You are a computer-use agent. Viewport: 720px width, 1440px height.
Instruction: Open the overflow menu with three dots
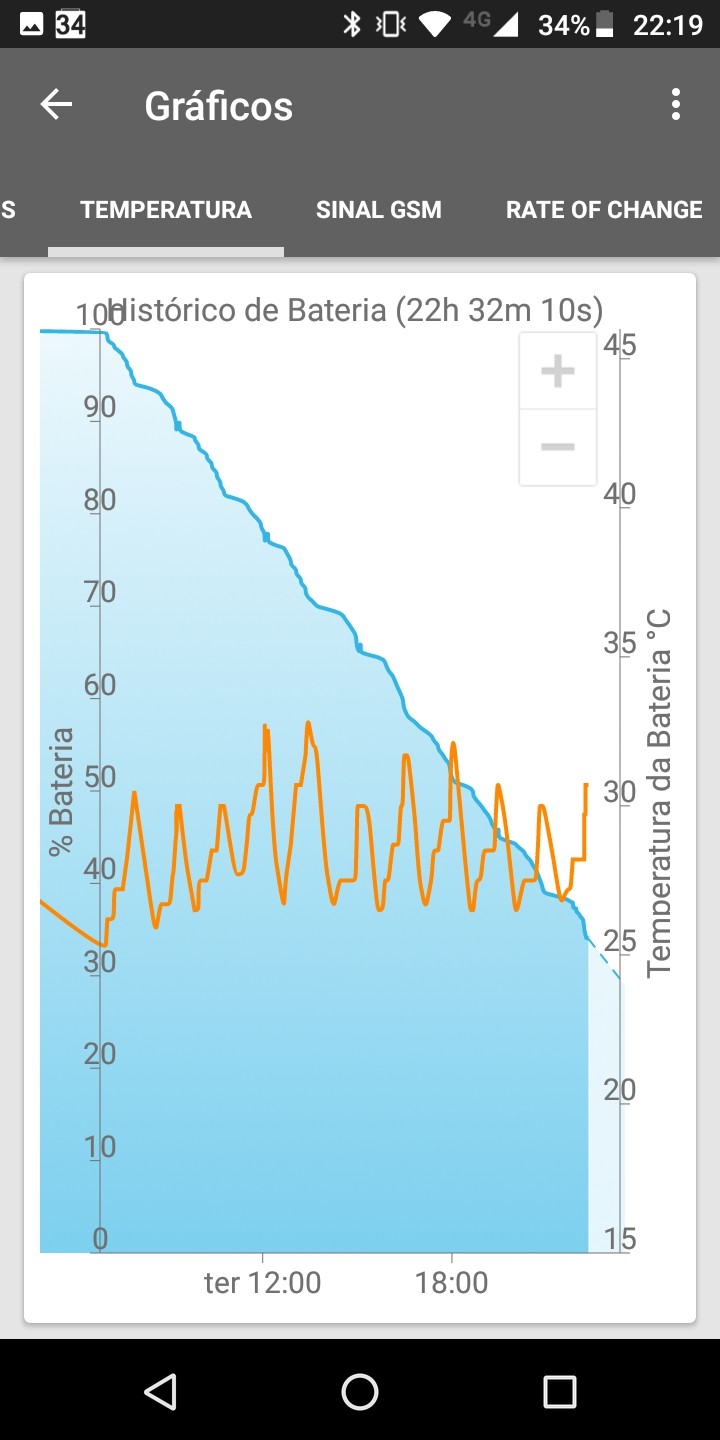pyautogui.click(x=676, y=105)
